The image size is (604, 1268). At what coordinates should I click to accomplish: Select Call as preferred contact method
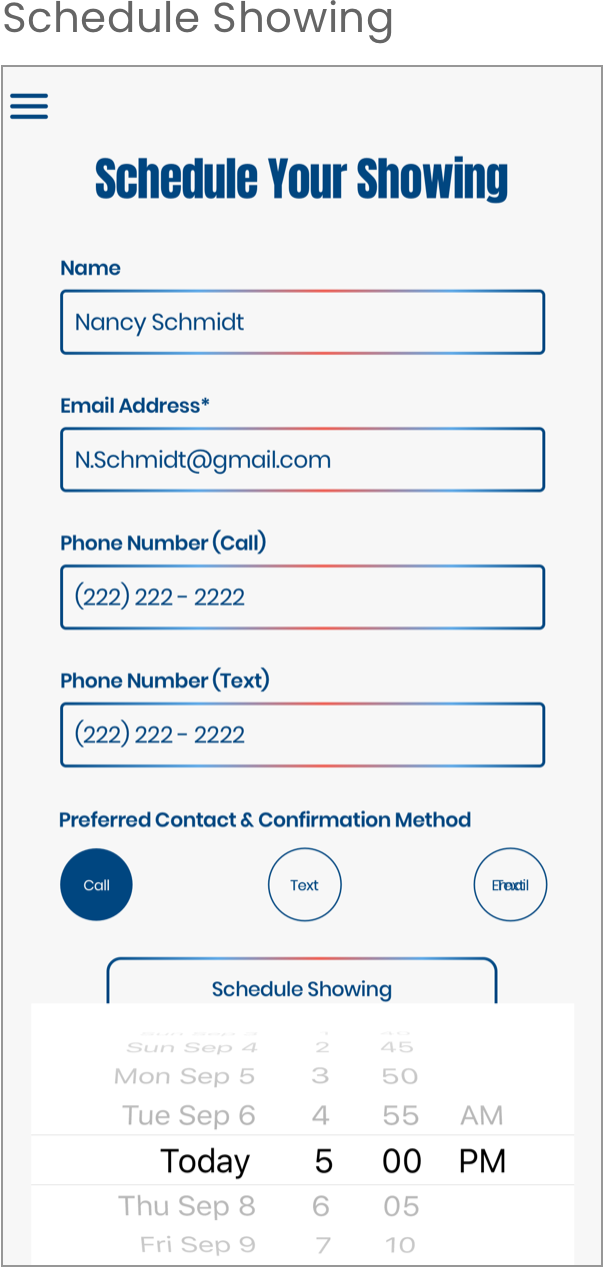[96, 885]
